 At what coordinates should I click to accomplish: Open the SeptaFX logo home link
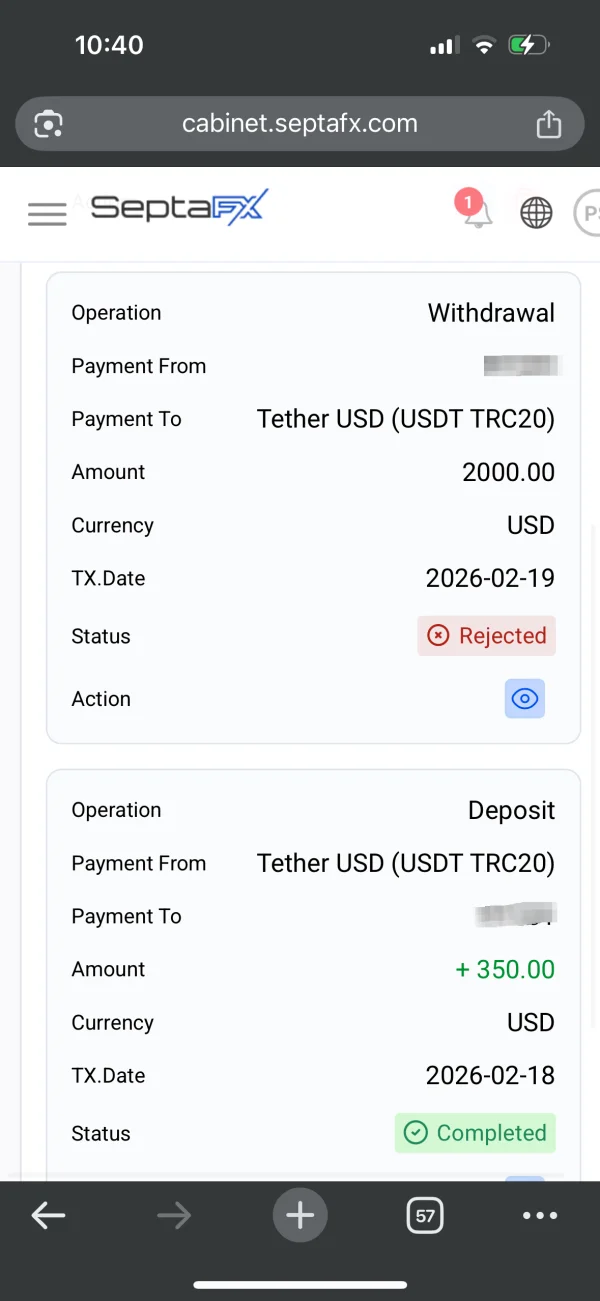pyautogui.click(x=180, y=209)
